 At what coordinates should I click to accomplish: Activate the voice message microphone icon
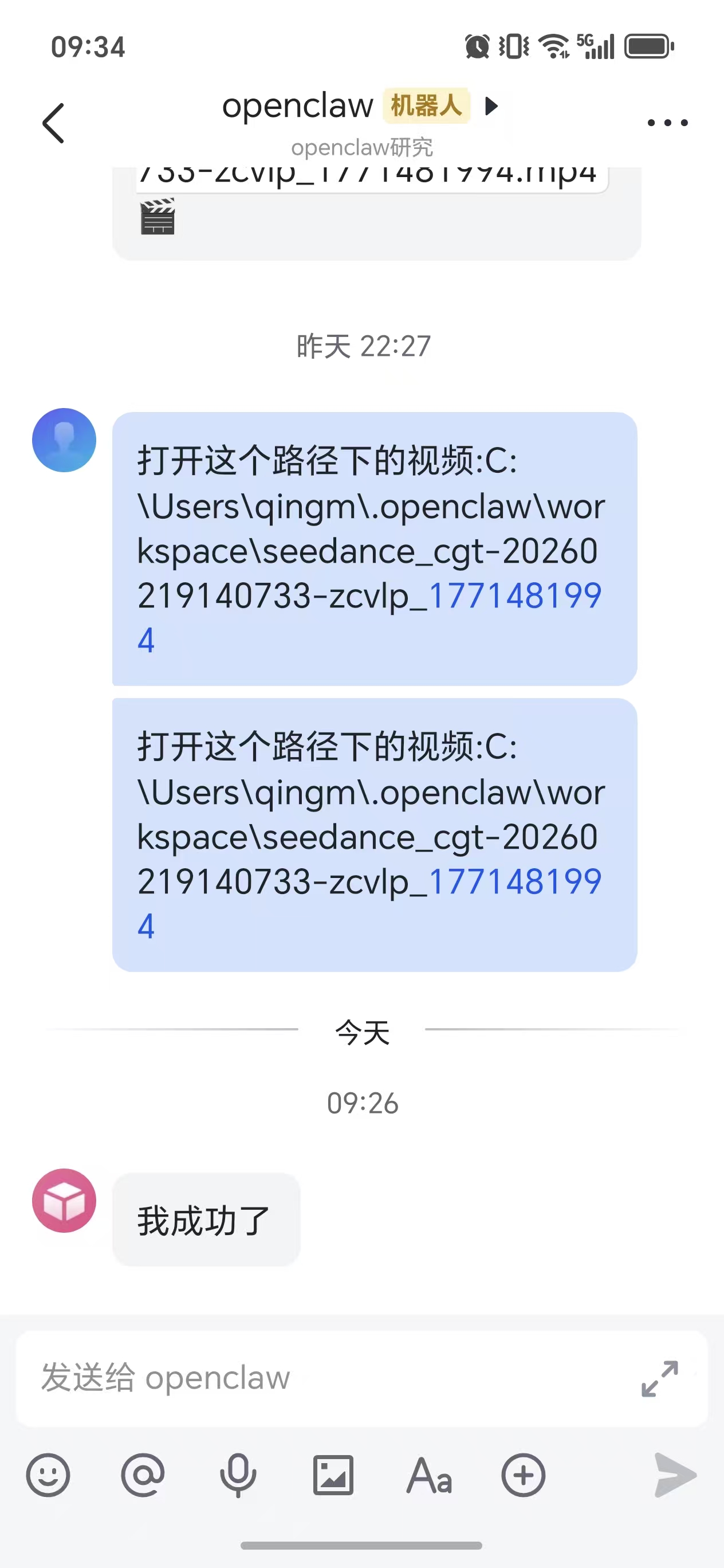238,1474
